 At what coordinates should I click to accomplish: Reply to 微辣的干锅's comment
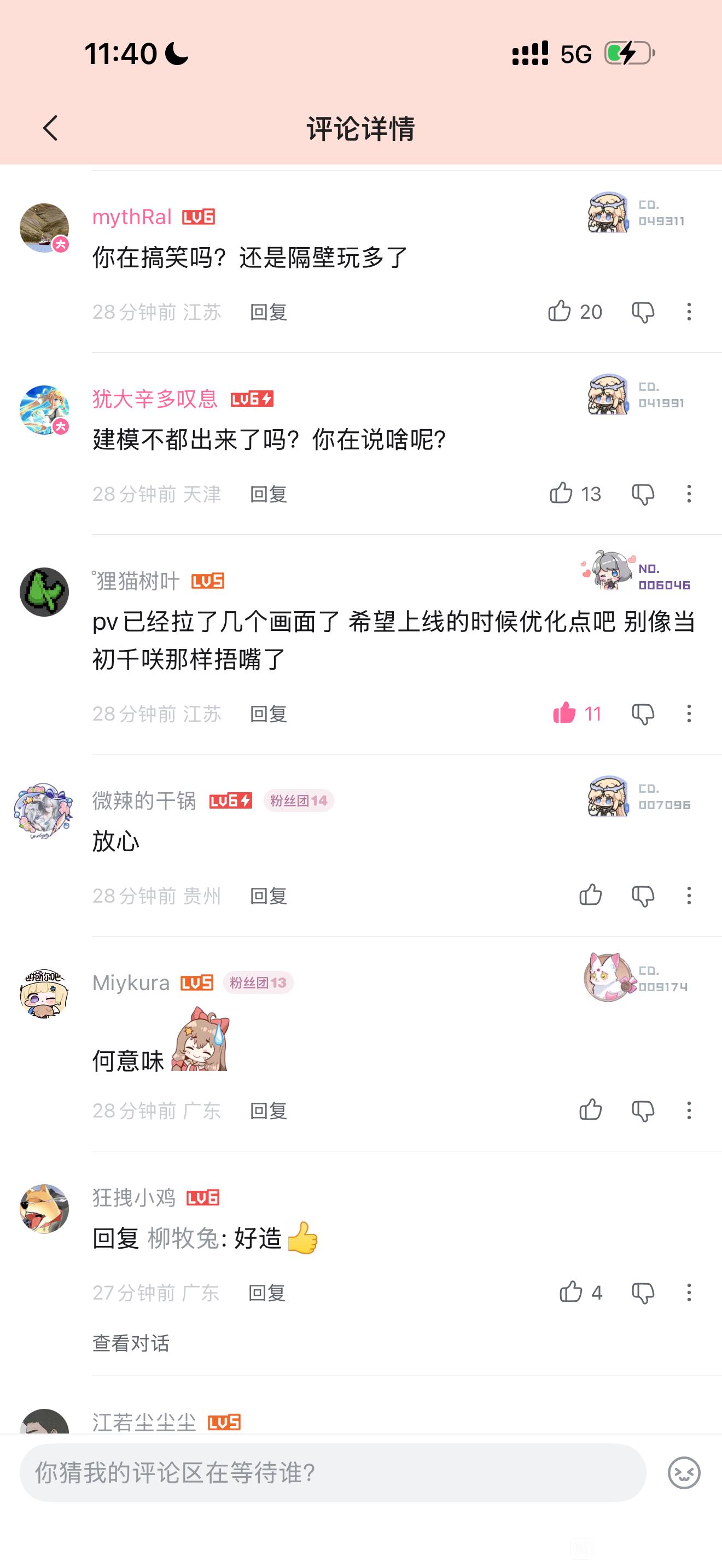coord(268,896)
